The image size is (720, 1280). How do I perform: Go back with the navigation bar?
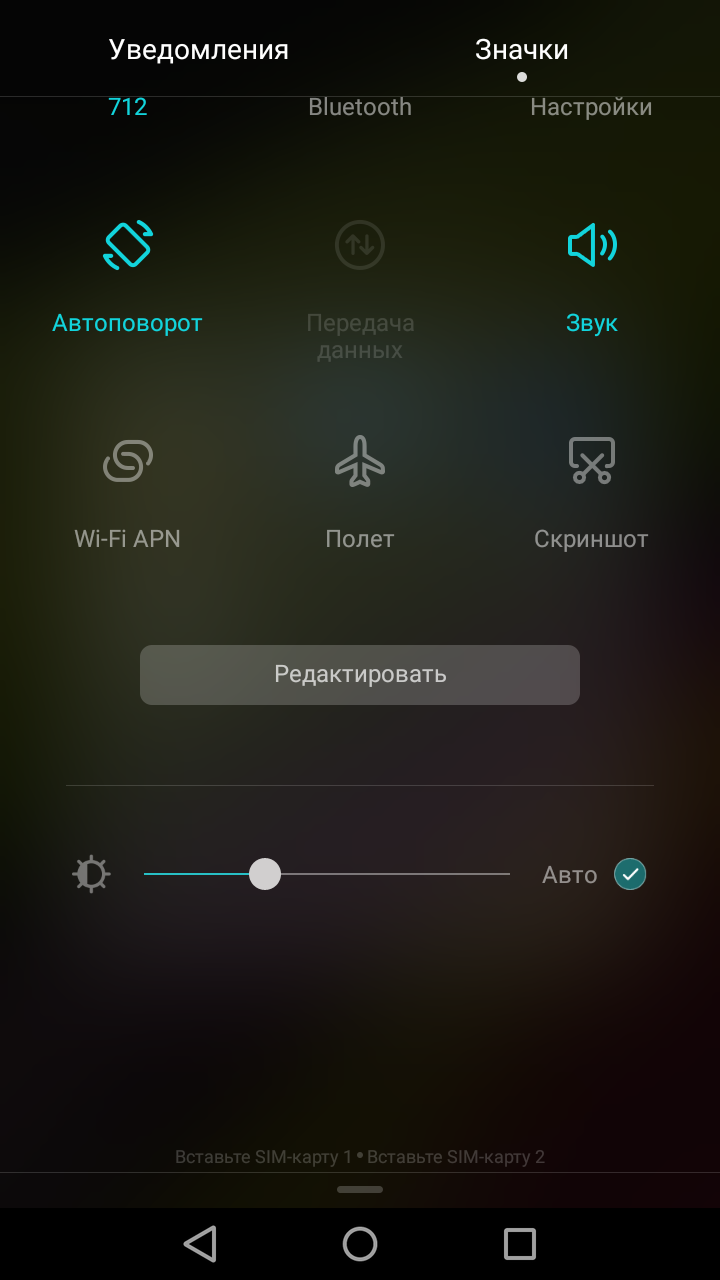point(200,1244)
